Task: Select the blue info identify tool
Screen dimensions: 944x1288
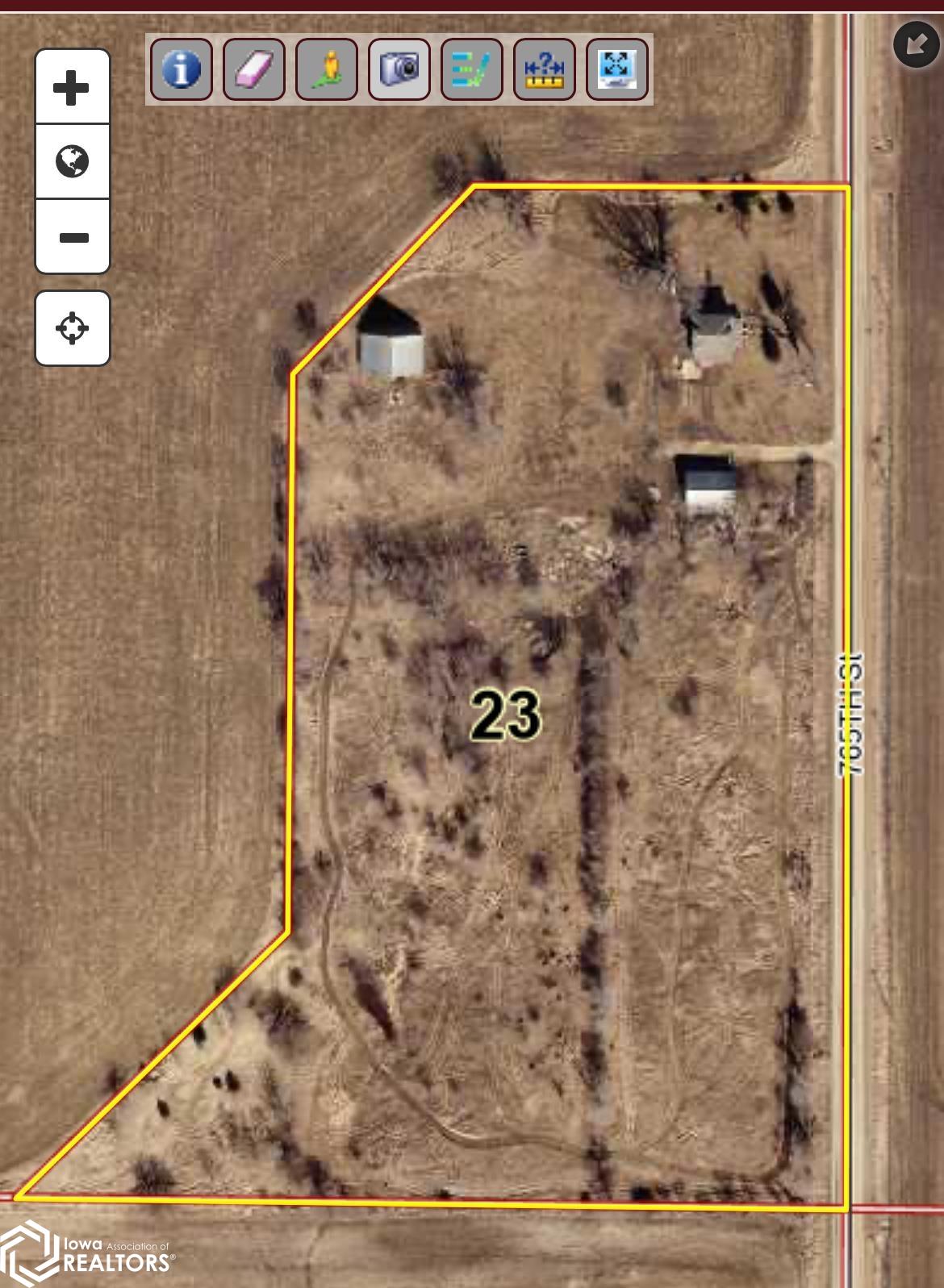Action: coord(182,69)
